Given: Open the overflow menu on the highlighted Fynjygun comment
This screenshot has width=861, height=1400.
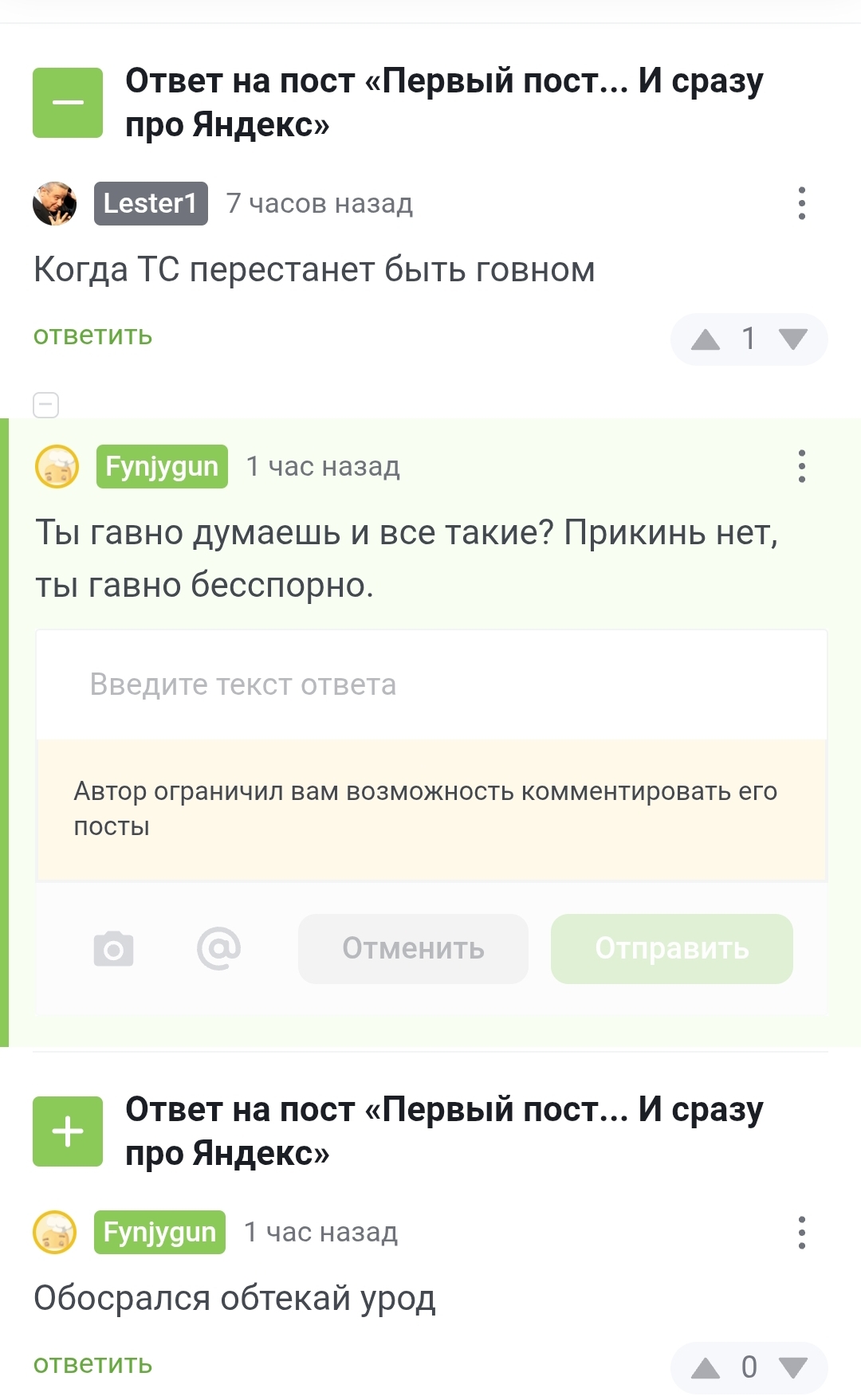Looking at the screenshot, I should tap(801, 466).
